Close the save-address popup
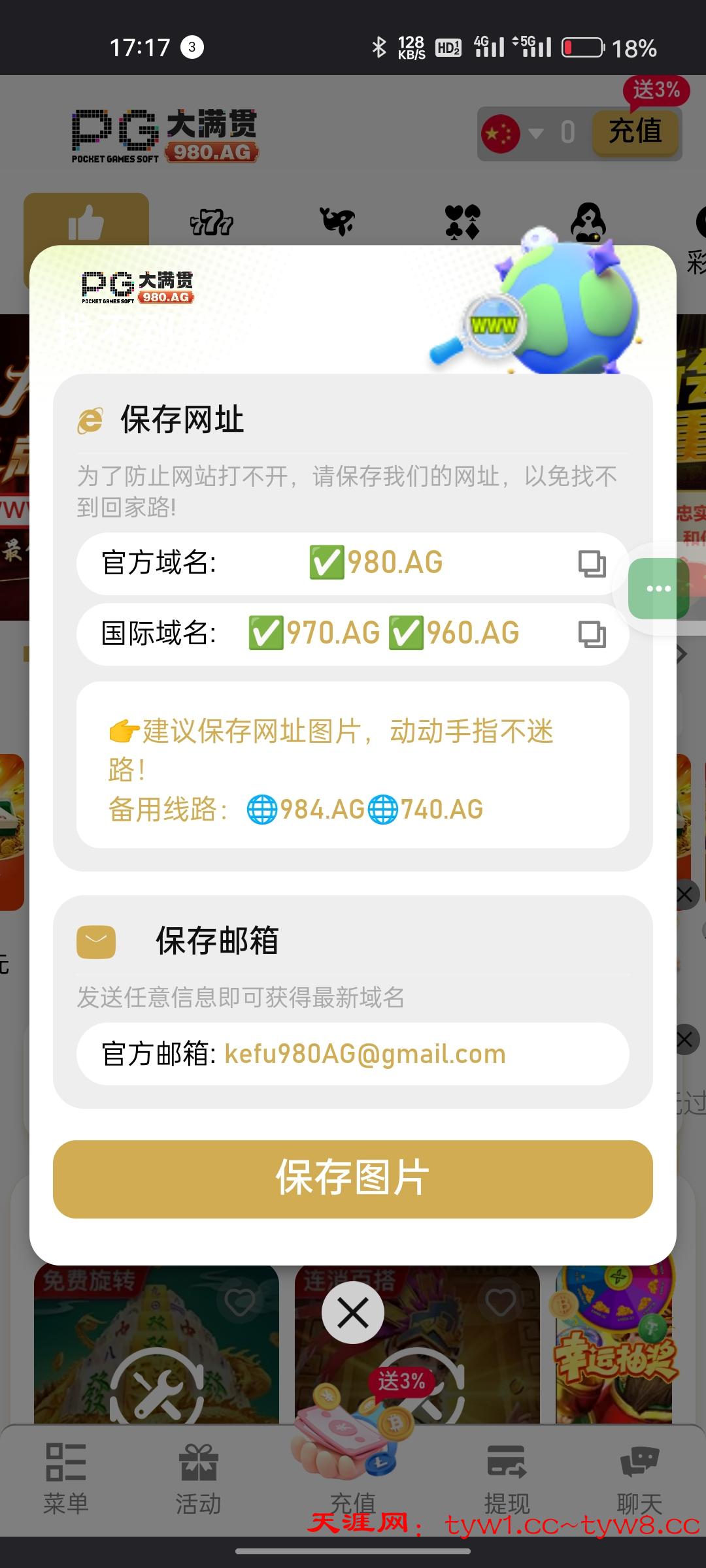 coord(353,1313)
